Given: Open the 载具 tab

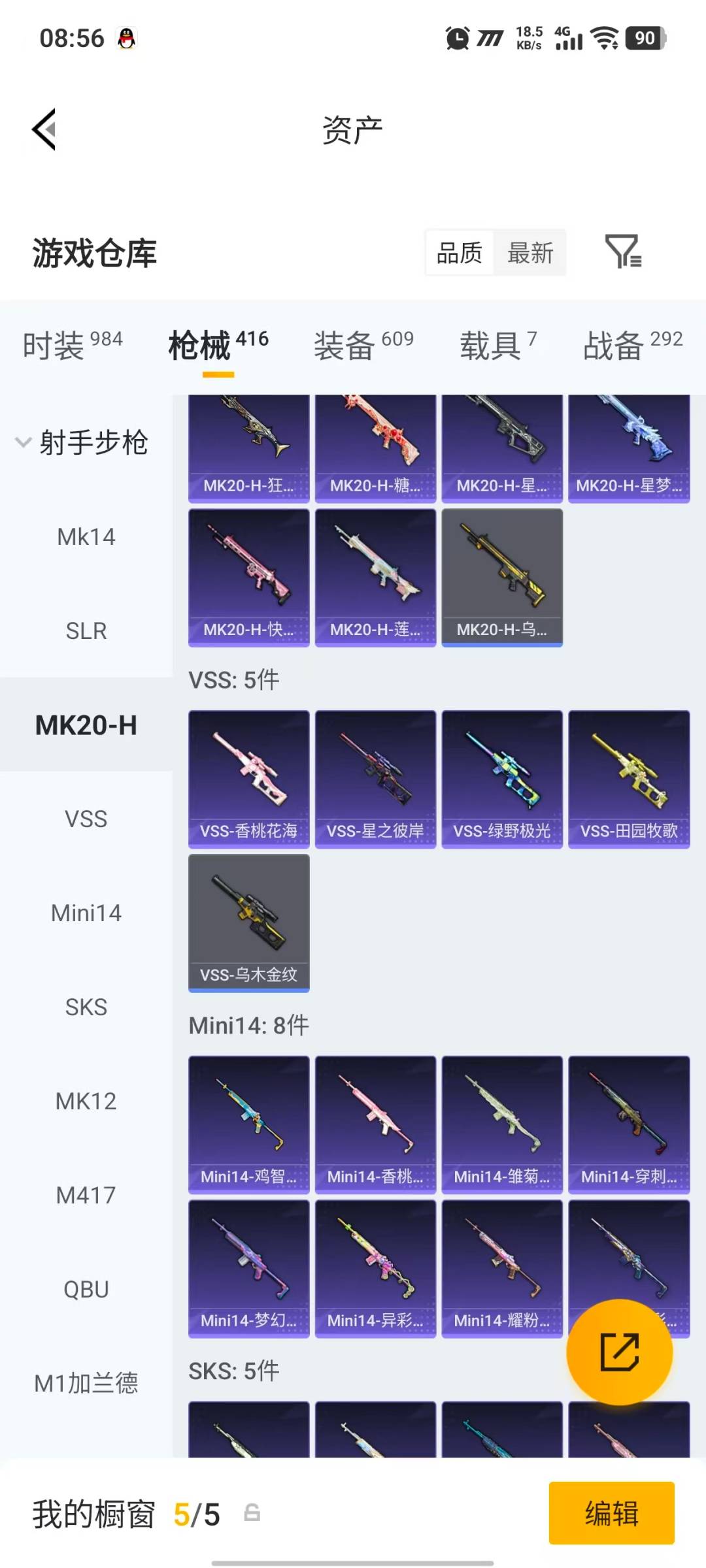Looking at the screenshot, I should (498, 344).
